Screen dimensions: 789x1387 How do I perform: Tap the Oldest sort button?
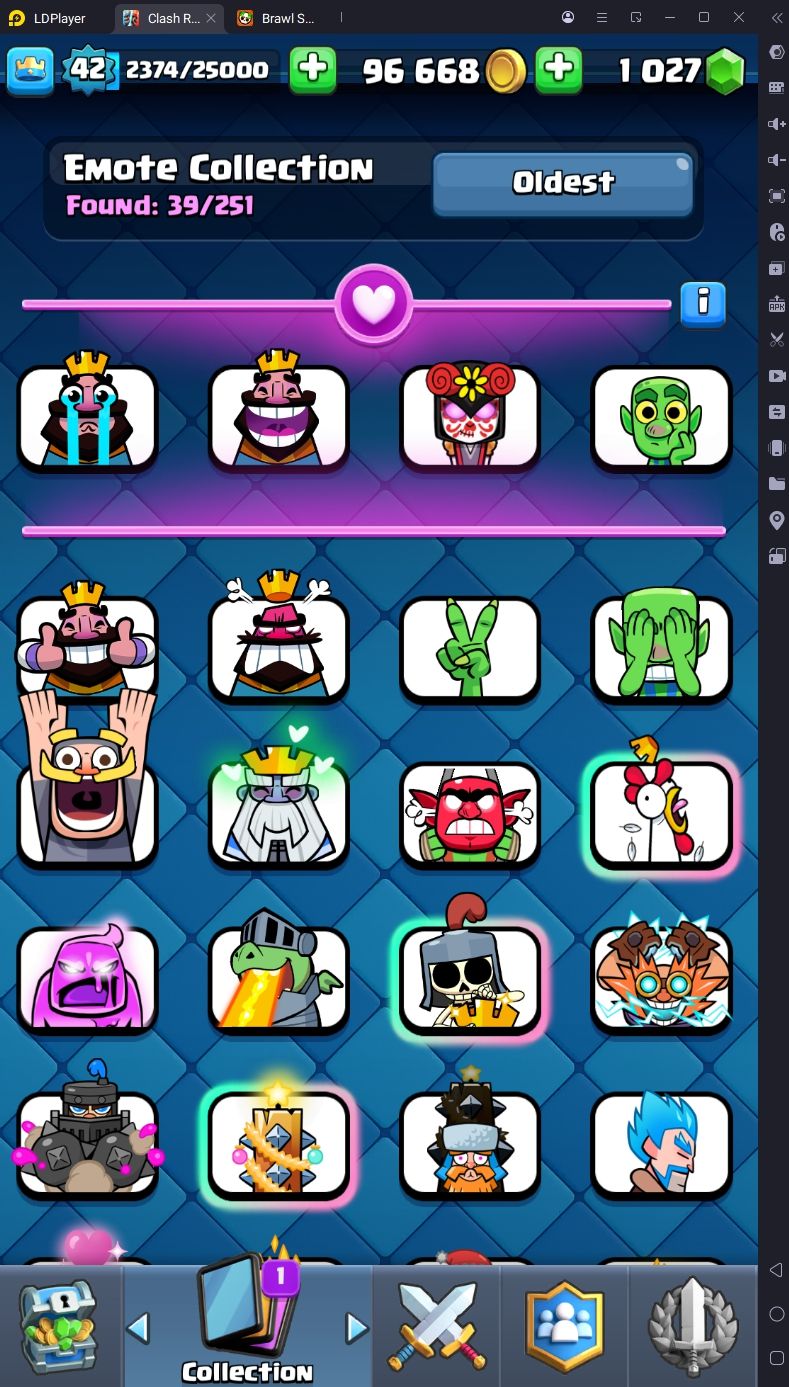pyautogui.click(x=563, y=183)
